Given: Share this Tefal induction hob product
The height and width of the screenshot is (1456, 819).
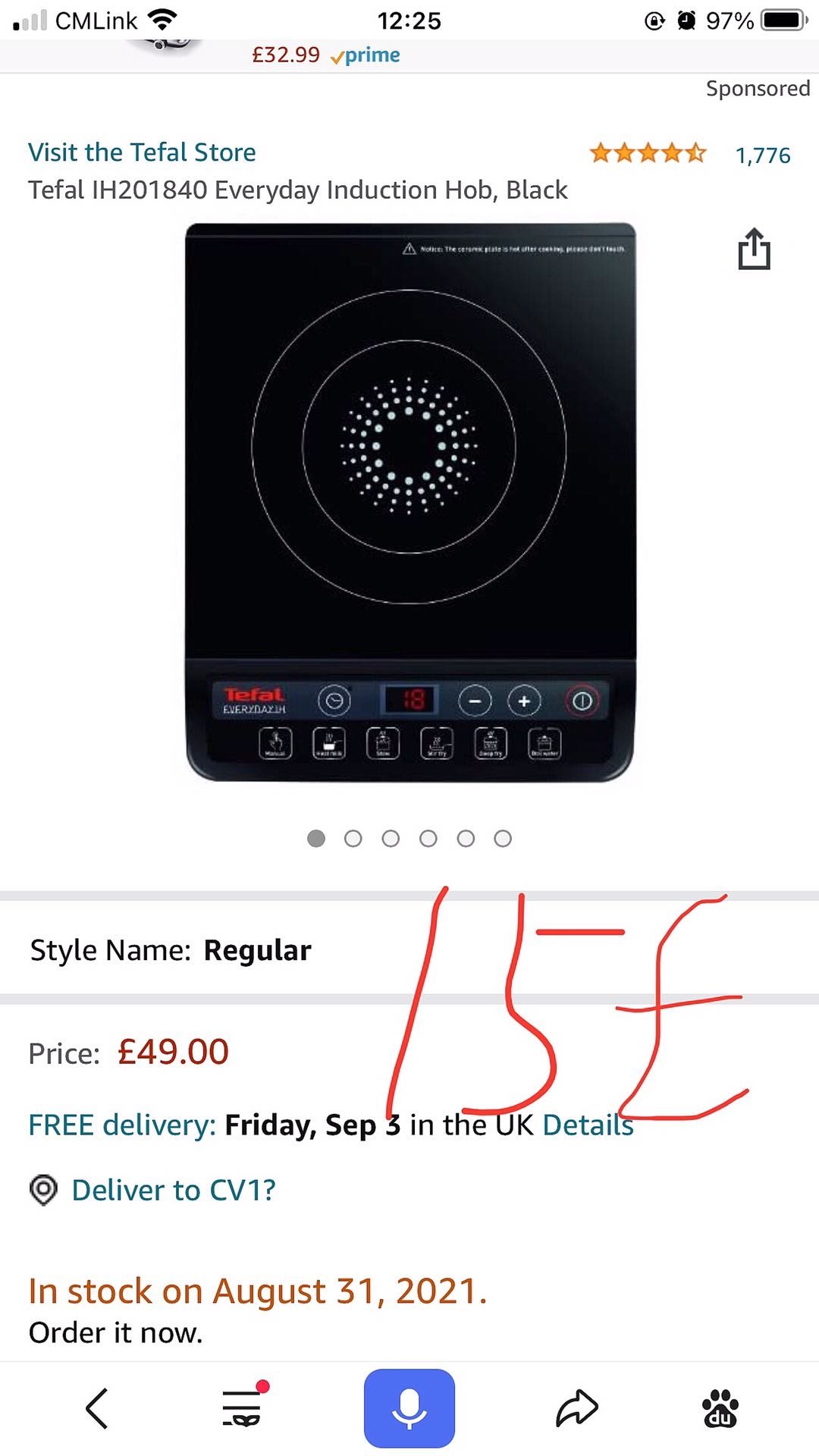Looking at the screenshot, I should [754, 249].
